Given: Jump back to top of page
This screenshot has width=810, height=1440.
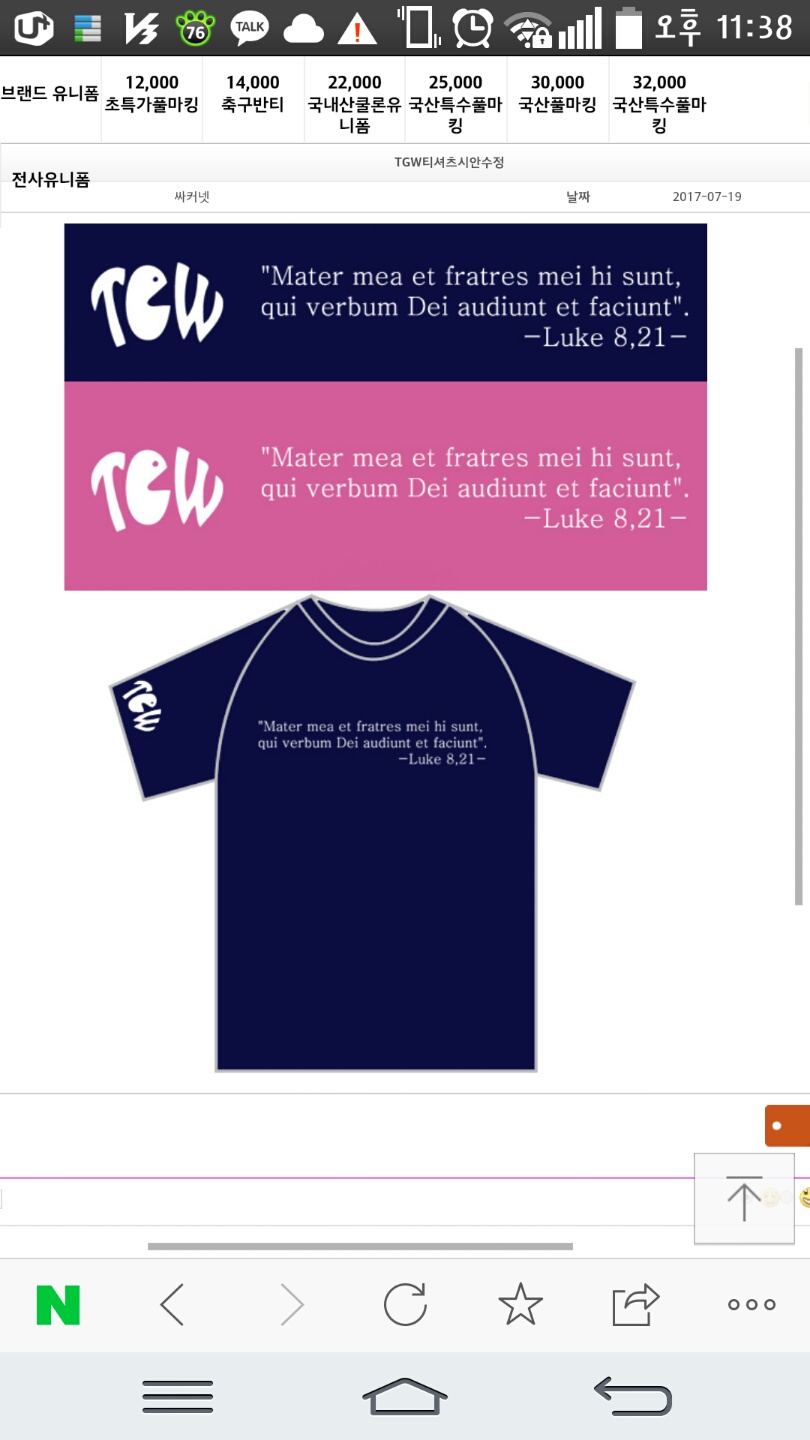Looking at the screenshot, I should pyautogui.click(x=743, y=1199).
